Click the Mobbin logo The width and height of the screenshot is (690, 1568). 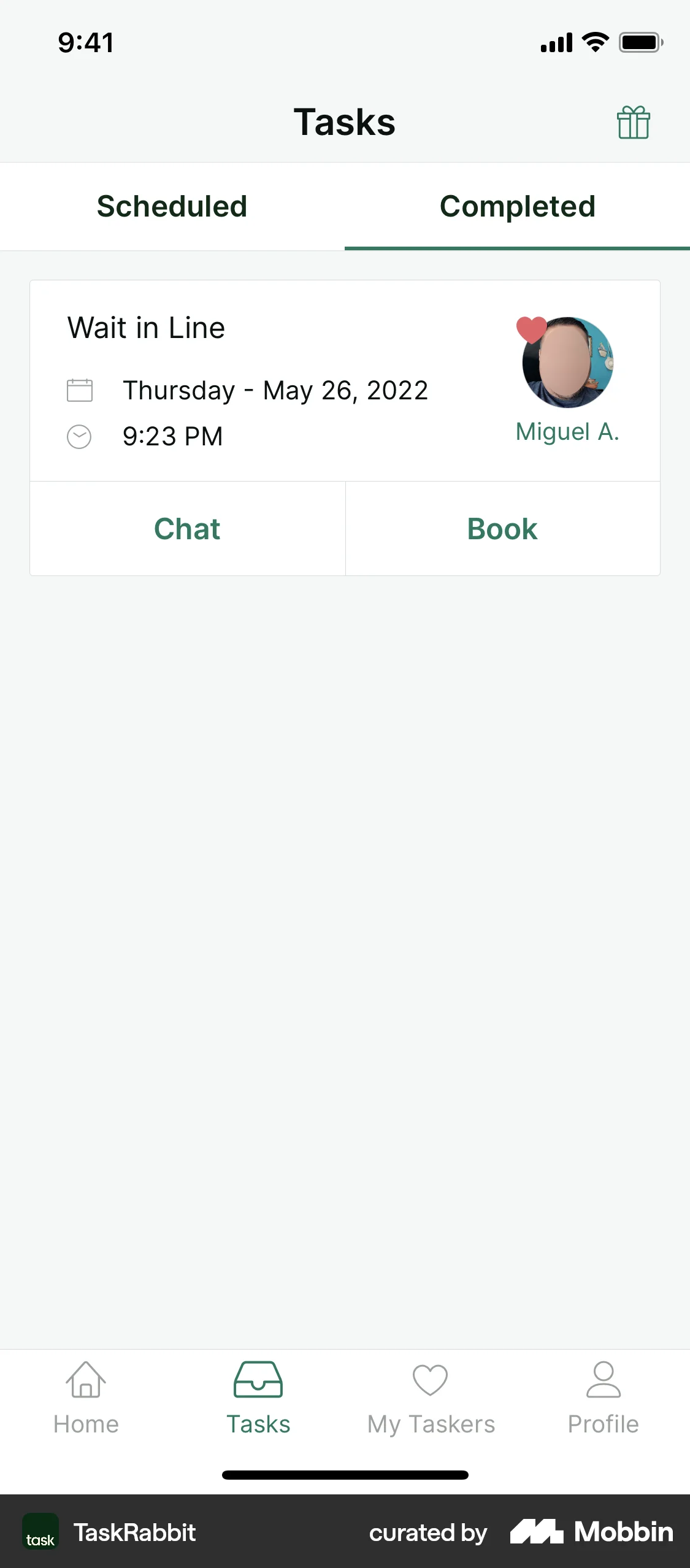click(591, 1532)
